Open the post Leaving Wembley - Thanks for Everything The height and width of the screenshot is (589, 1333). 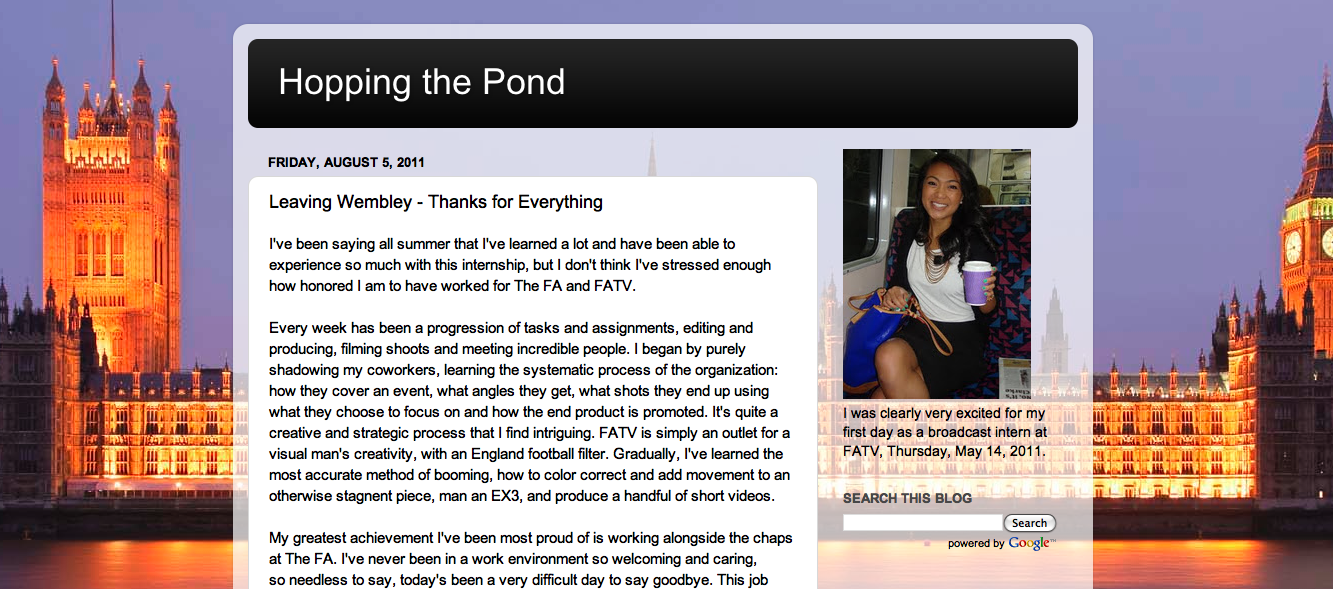click(435, 202)
